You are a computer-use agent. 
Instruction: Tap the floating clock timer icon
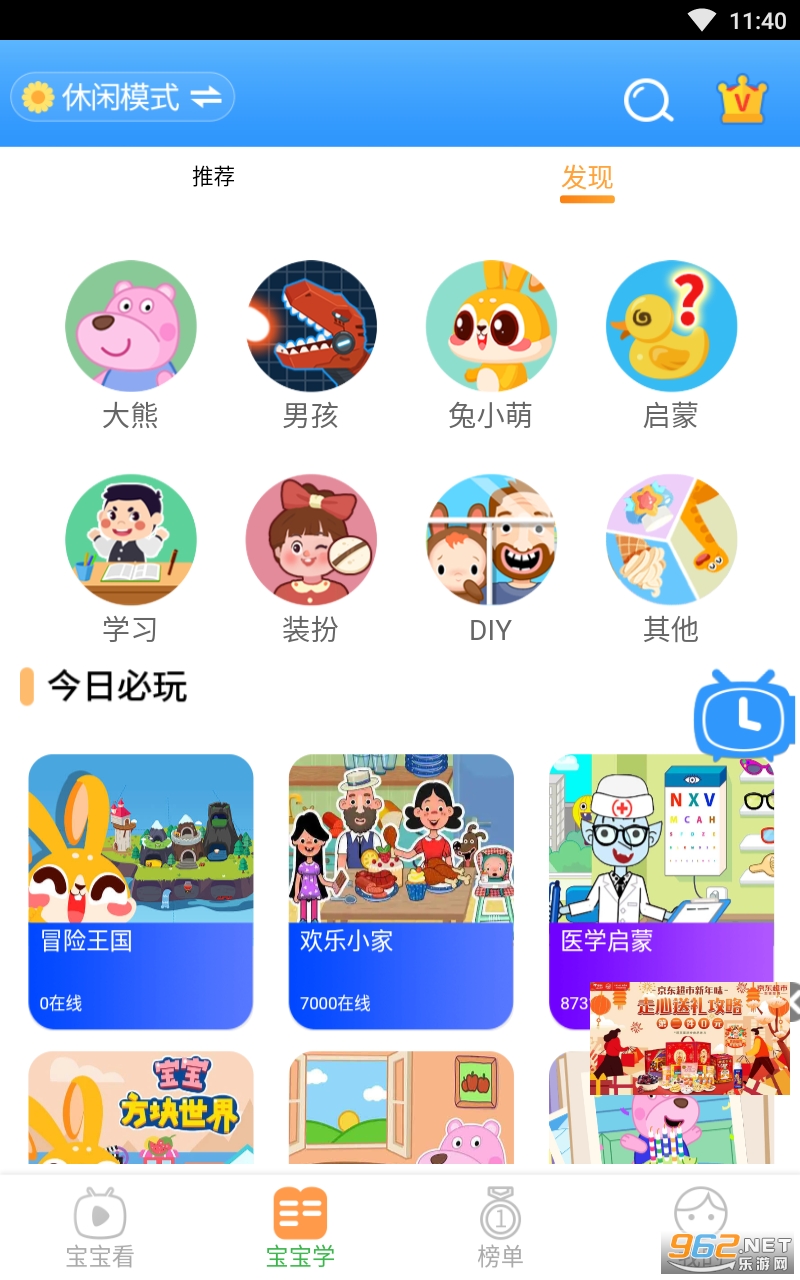coord(744,714)
